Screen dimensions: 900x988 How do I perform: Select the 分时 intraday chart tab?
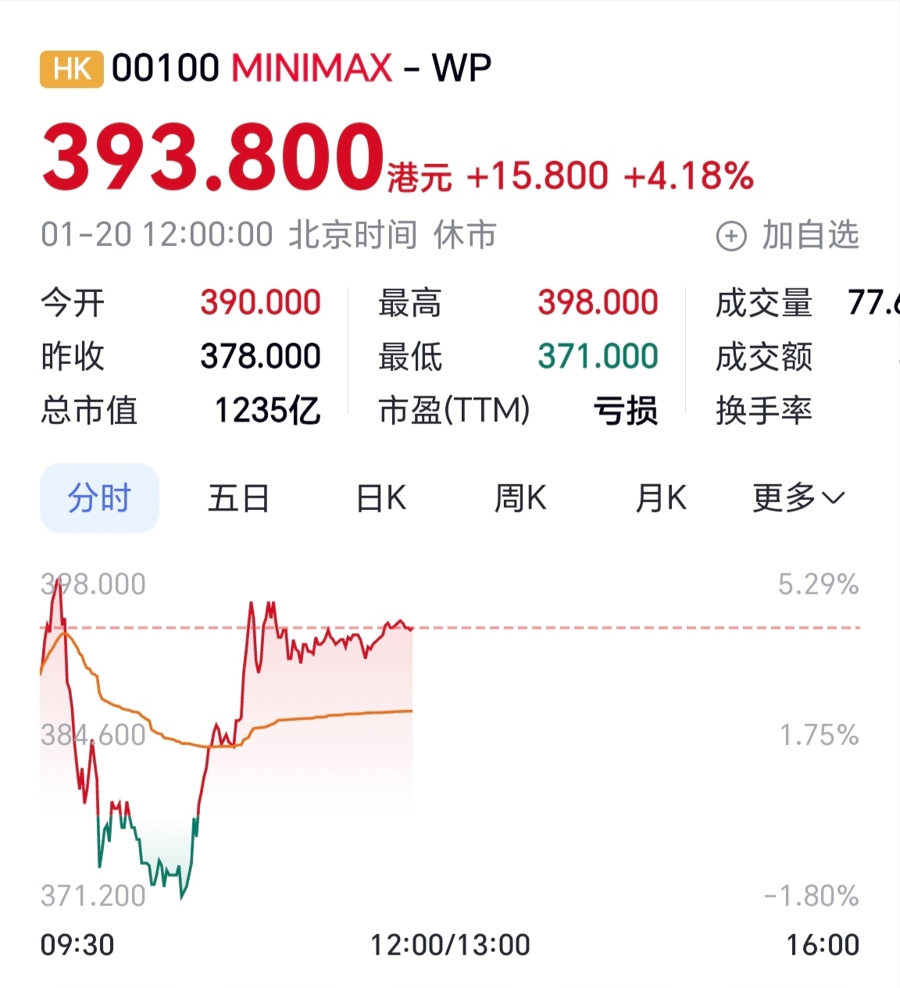click(99, 498)
